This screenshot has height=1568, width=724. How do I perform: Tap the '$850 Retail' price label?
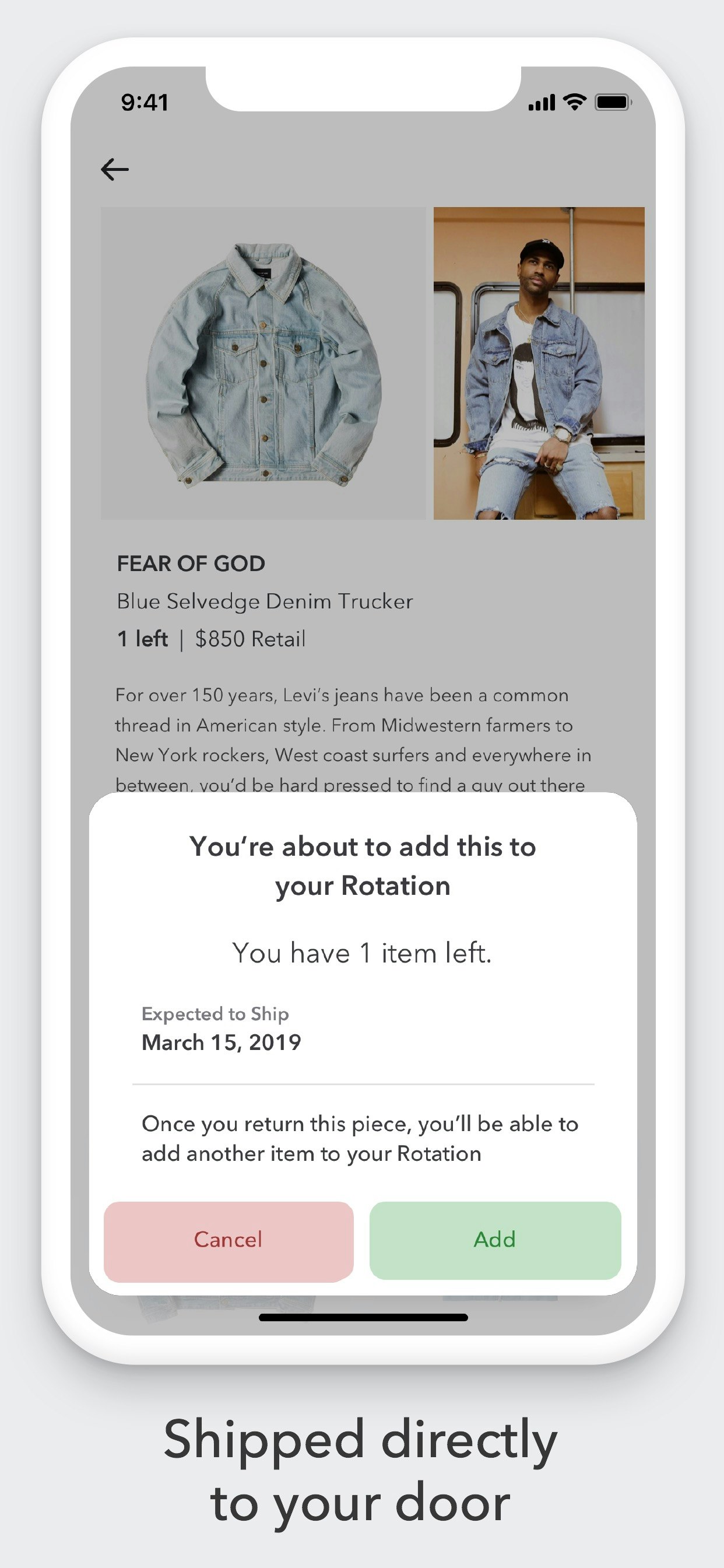pyautogui.click(x=251, y=639)
